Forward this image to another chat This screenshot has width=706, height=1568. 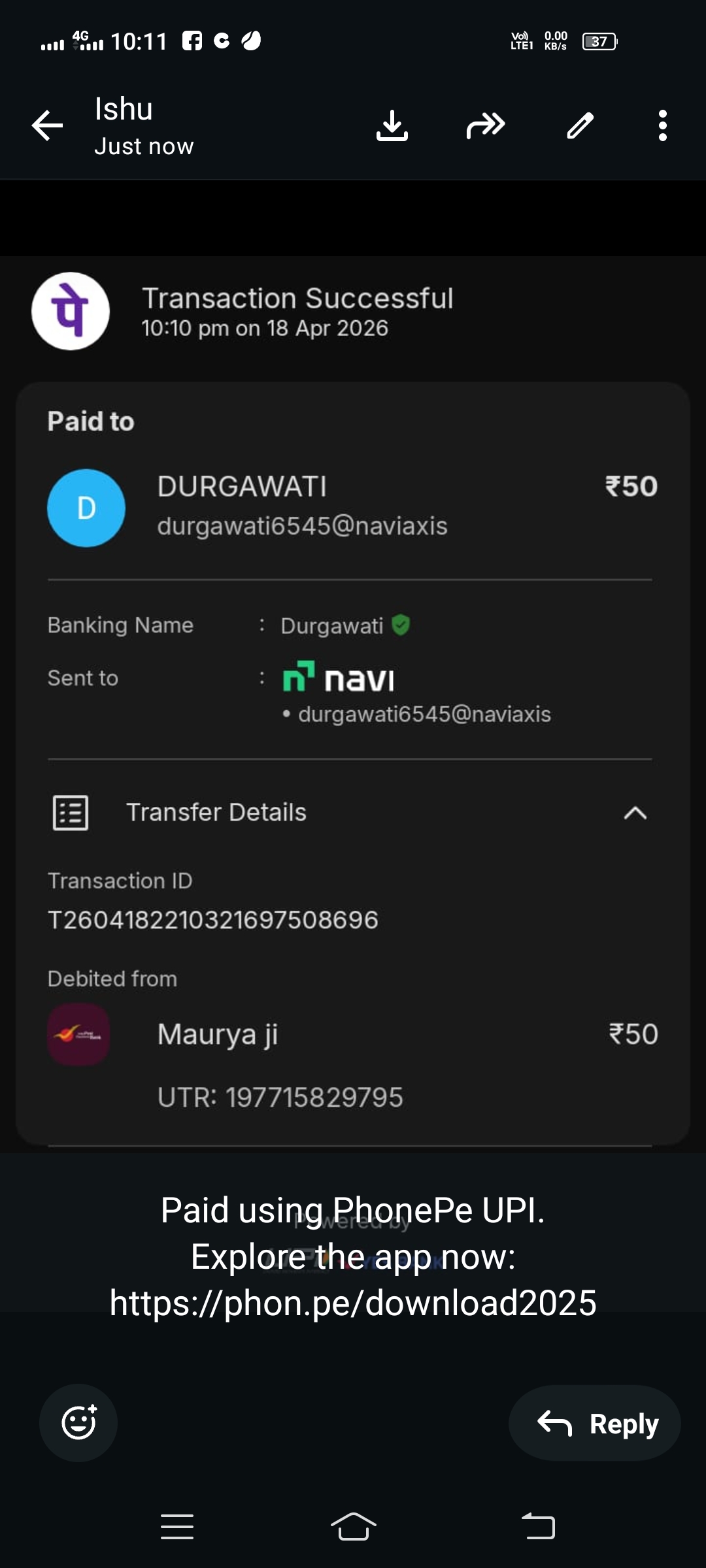point(486,125)
